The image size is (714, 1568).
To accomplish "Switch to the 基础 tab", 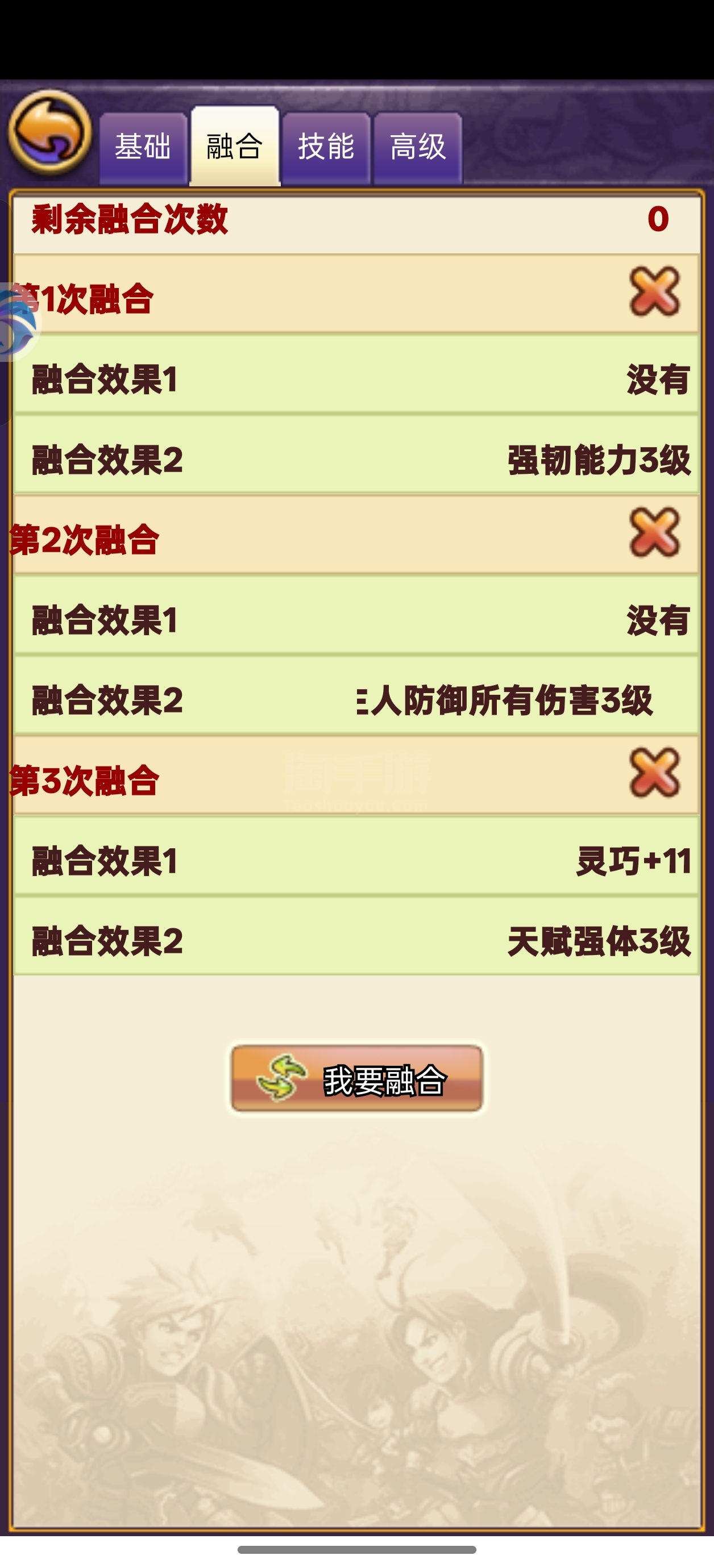I will pos(143,147).
